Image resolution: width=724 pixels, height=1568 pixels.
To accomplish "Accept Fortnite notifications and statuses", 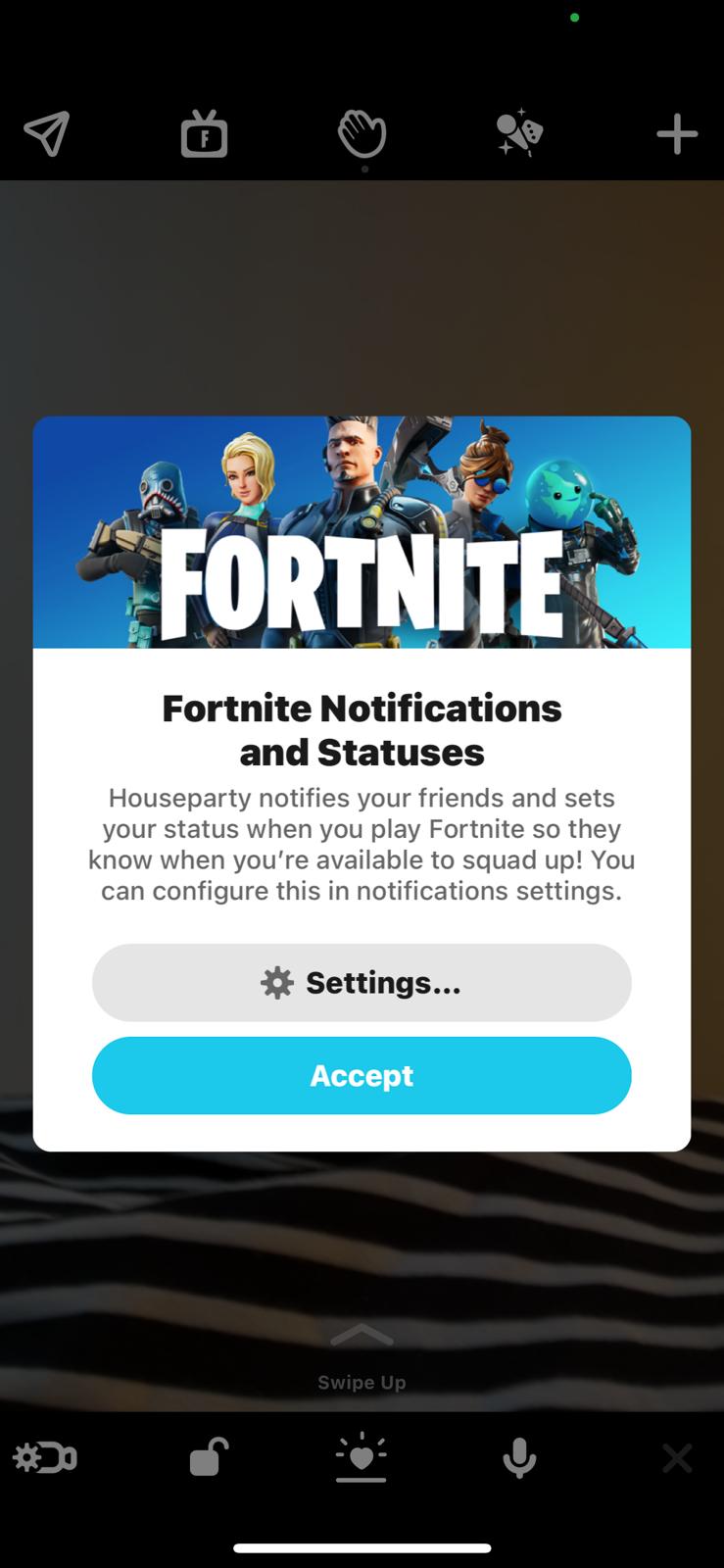I will click(x=362, y=1075).
